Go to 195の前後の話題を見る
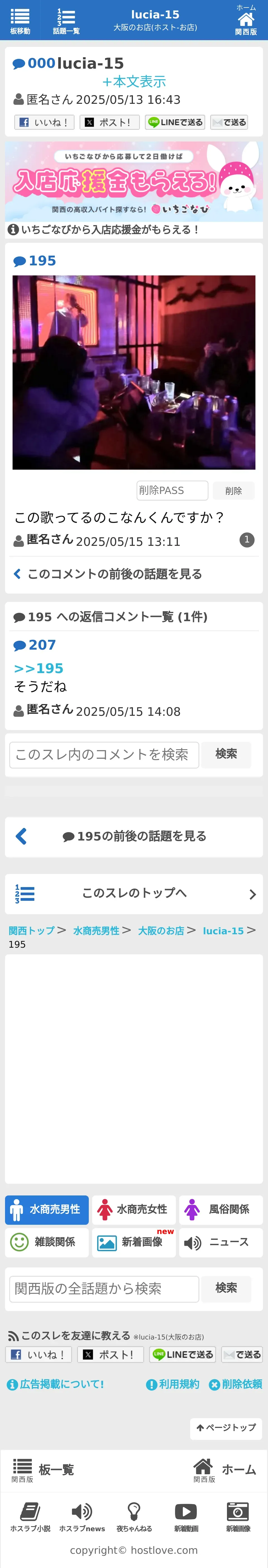This screenshot has width=268, height=1568. (x=134, y=836)
